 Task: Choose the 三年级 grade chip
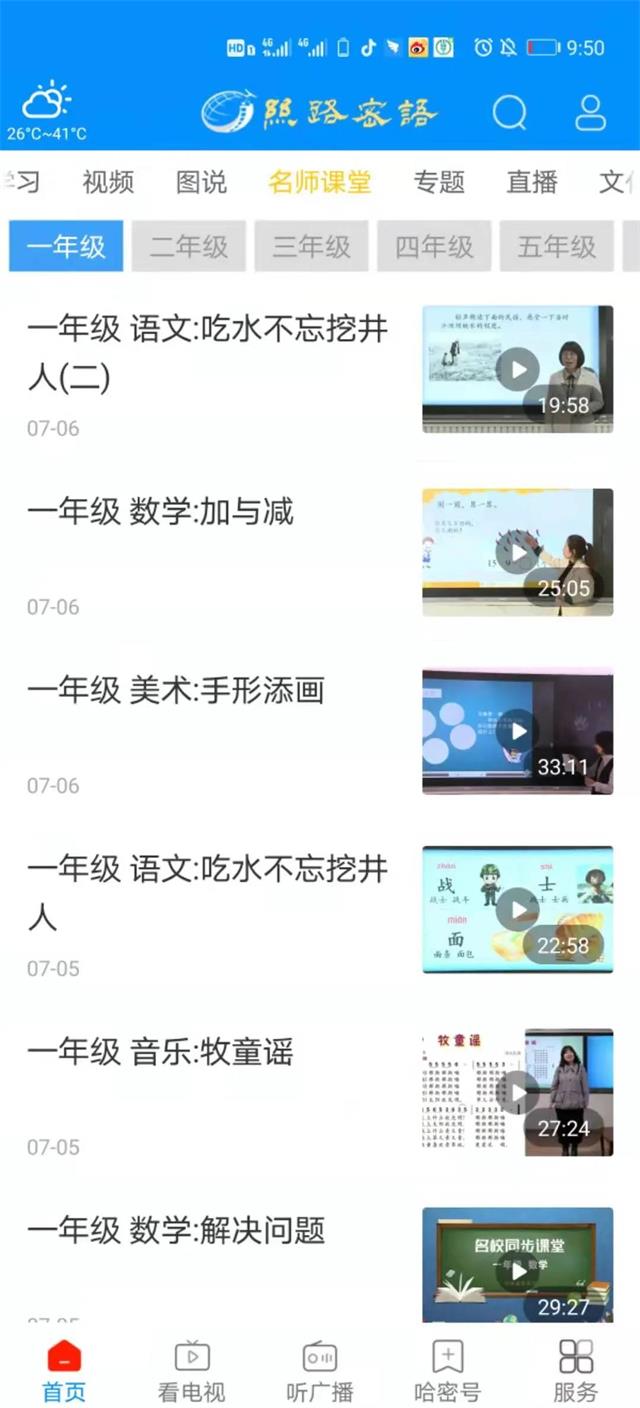[312, 246]
